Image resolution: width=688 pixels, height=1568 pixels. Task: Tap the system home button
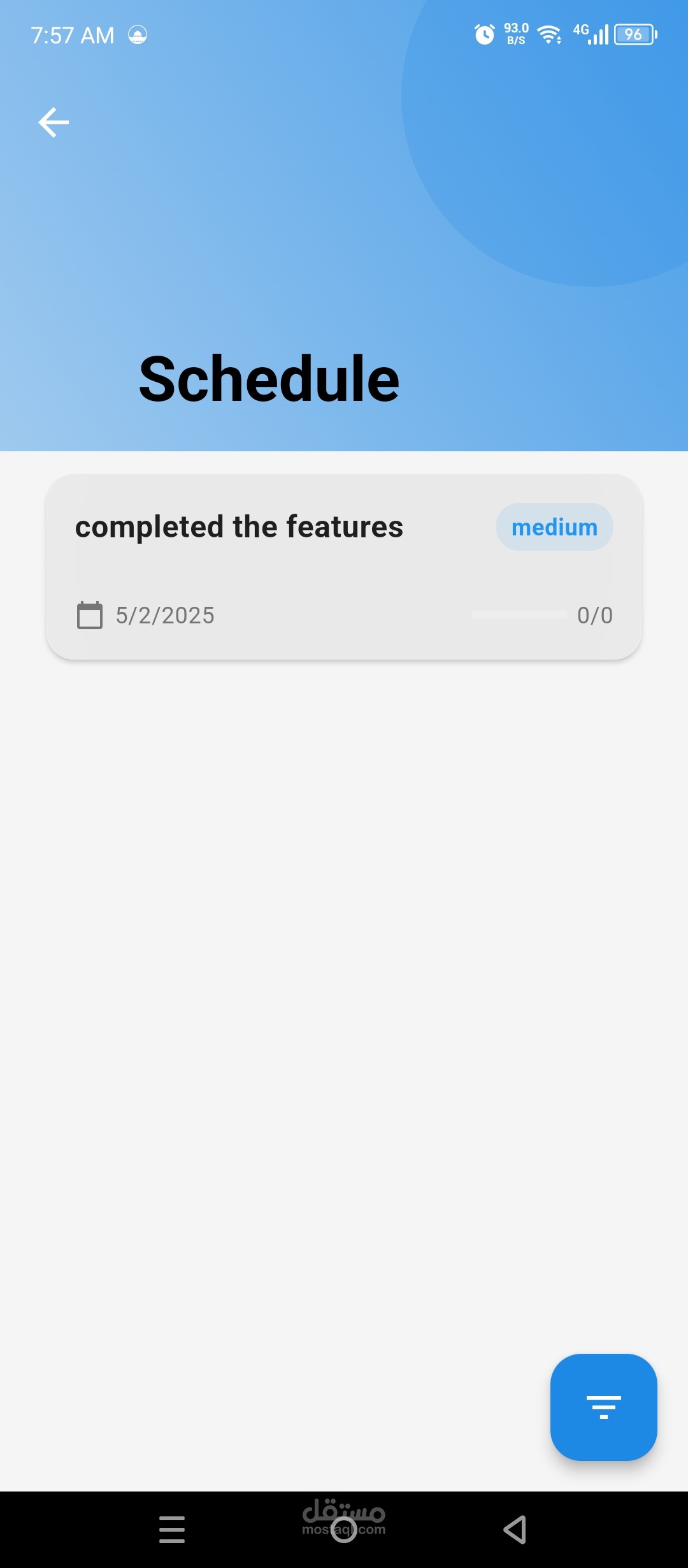344,1529
